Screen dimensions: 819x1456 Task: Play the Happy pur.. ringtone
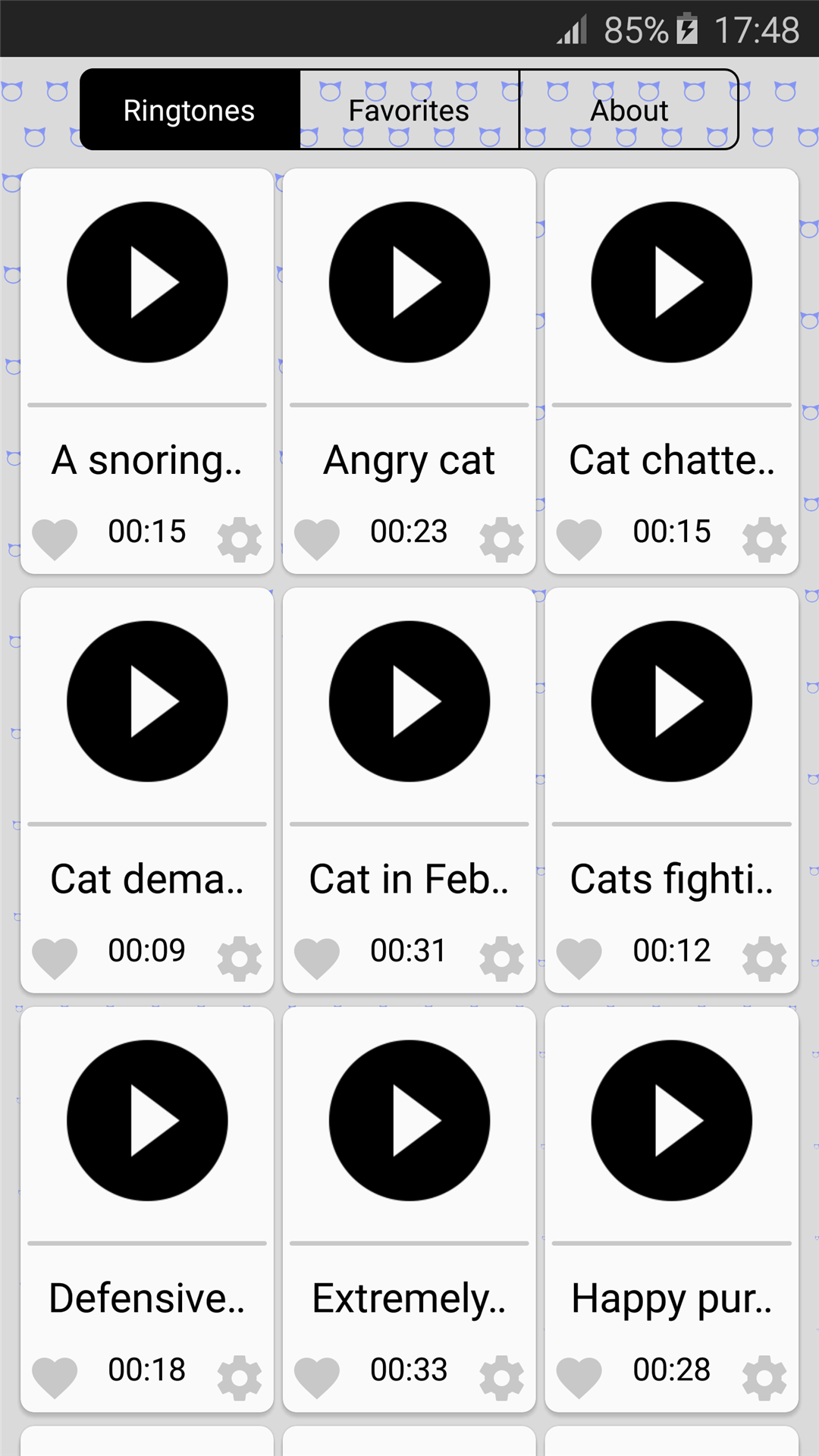(x=672, y=1121)
